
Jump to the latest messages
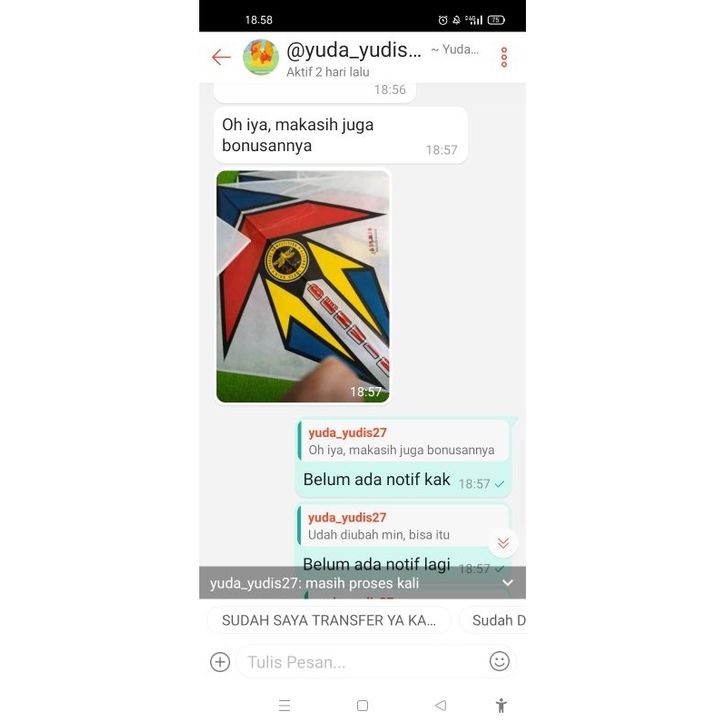(503, 543)
